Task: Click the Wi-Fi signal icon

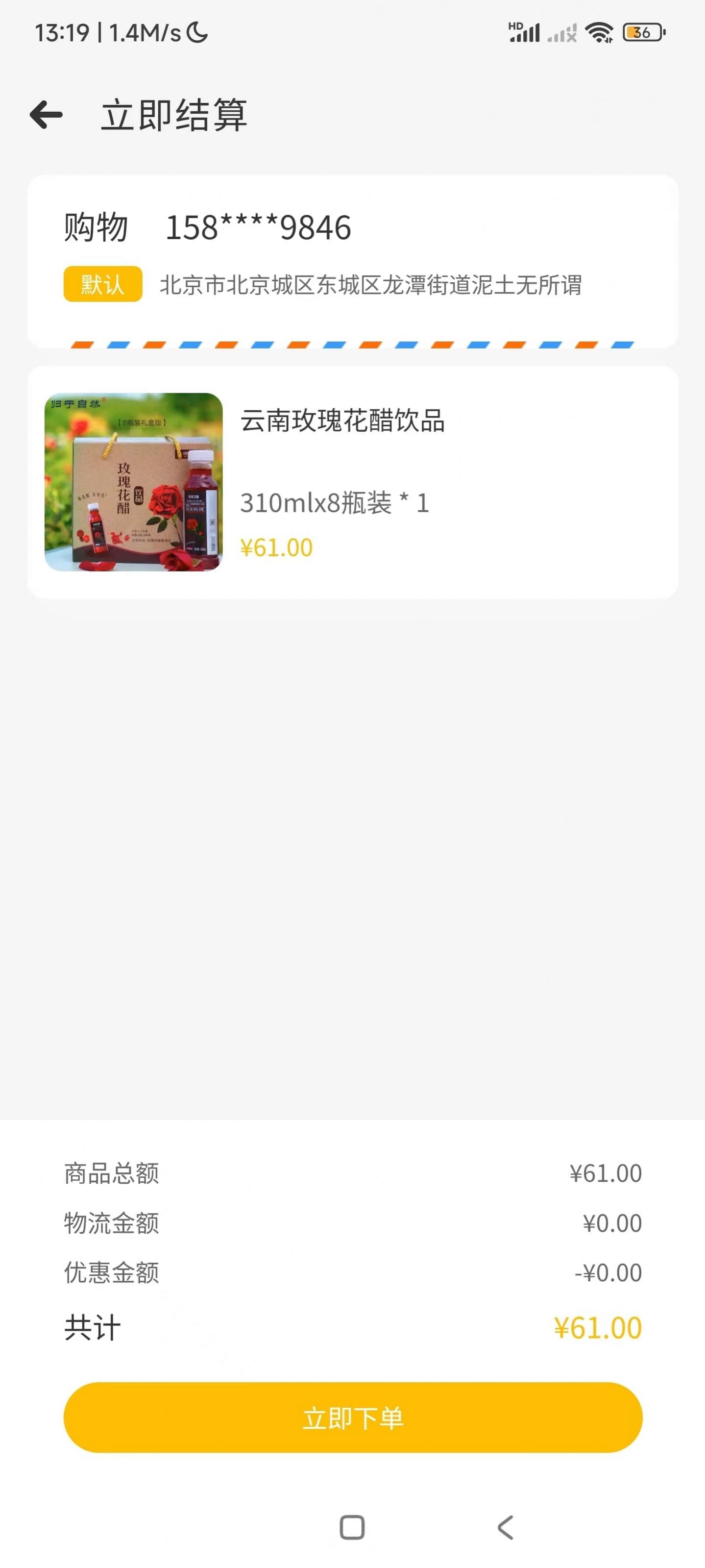Action: (599, 32)
